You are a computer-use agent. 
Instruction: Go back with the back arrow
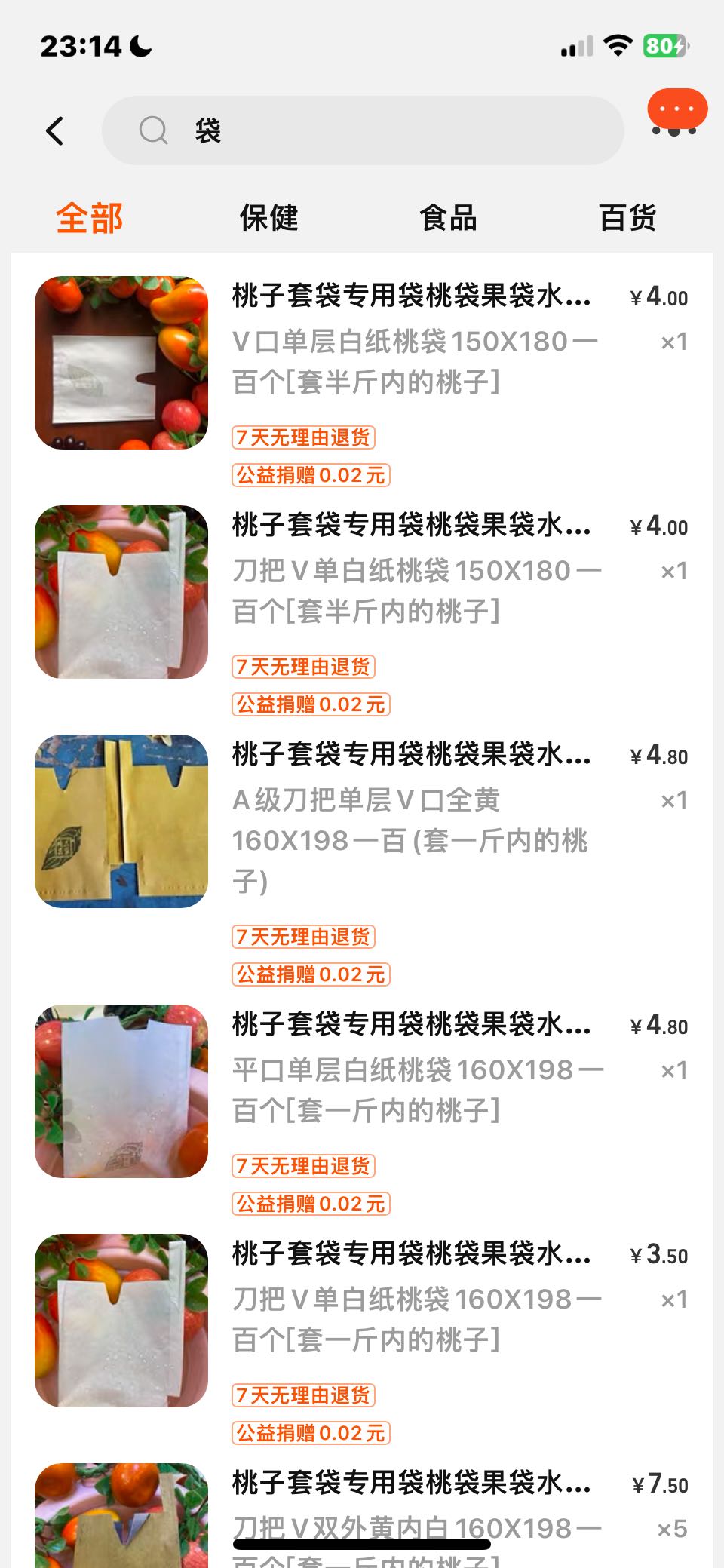click(x=55, y=131)
